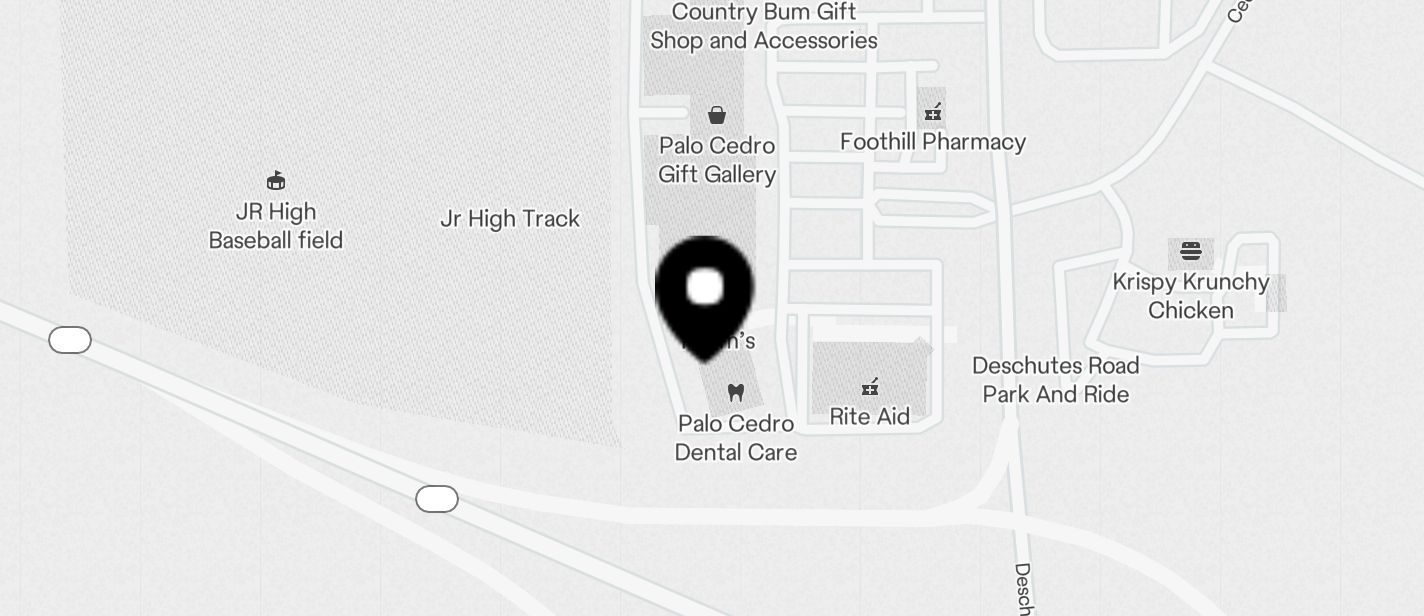The width and height of the screenshot is (1424, 616).
Task: Open Palo Cedro Gift Gallery marker
Action: pos(717,115)
